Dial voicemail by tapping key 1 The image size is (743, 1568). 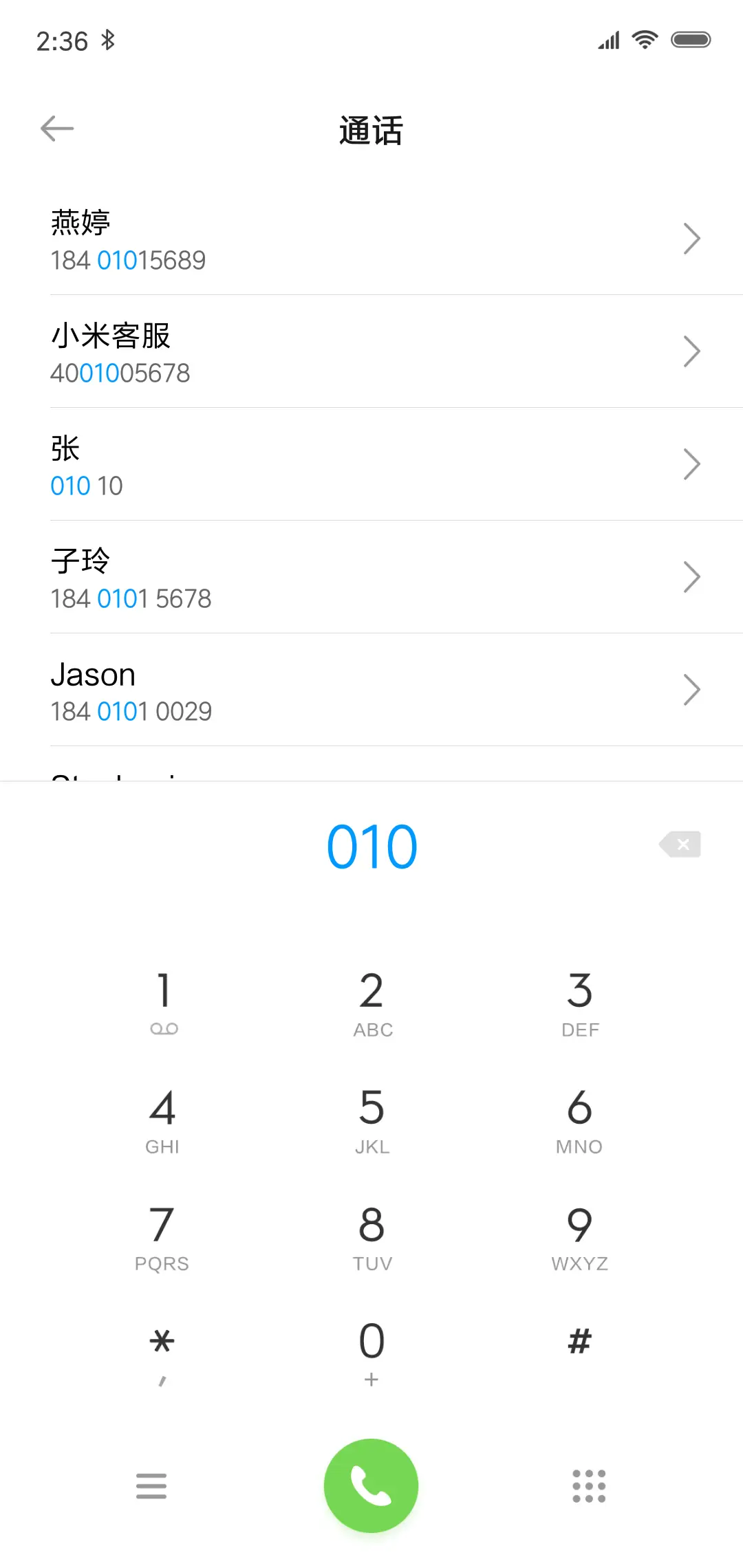click(x=162, y=1001)
